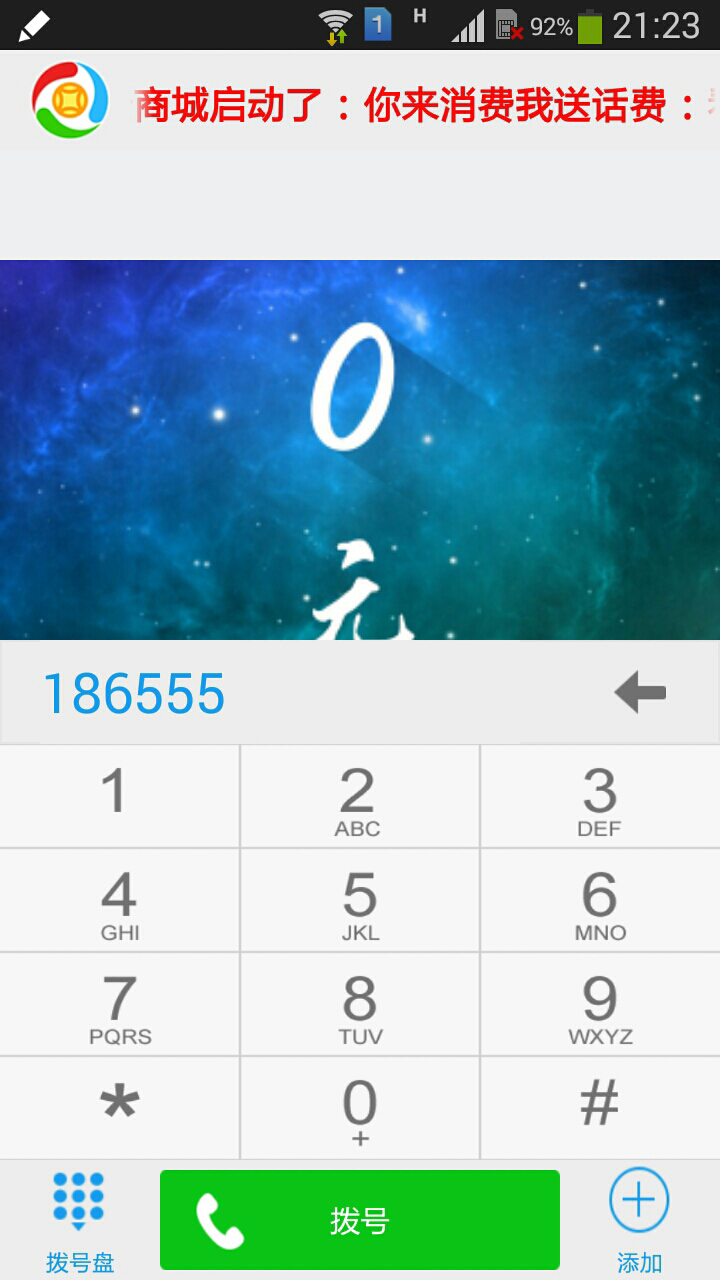This screenshot has width=720, height=1280.
Task: Enter digit 2 ABC
Action: point(359,796)
